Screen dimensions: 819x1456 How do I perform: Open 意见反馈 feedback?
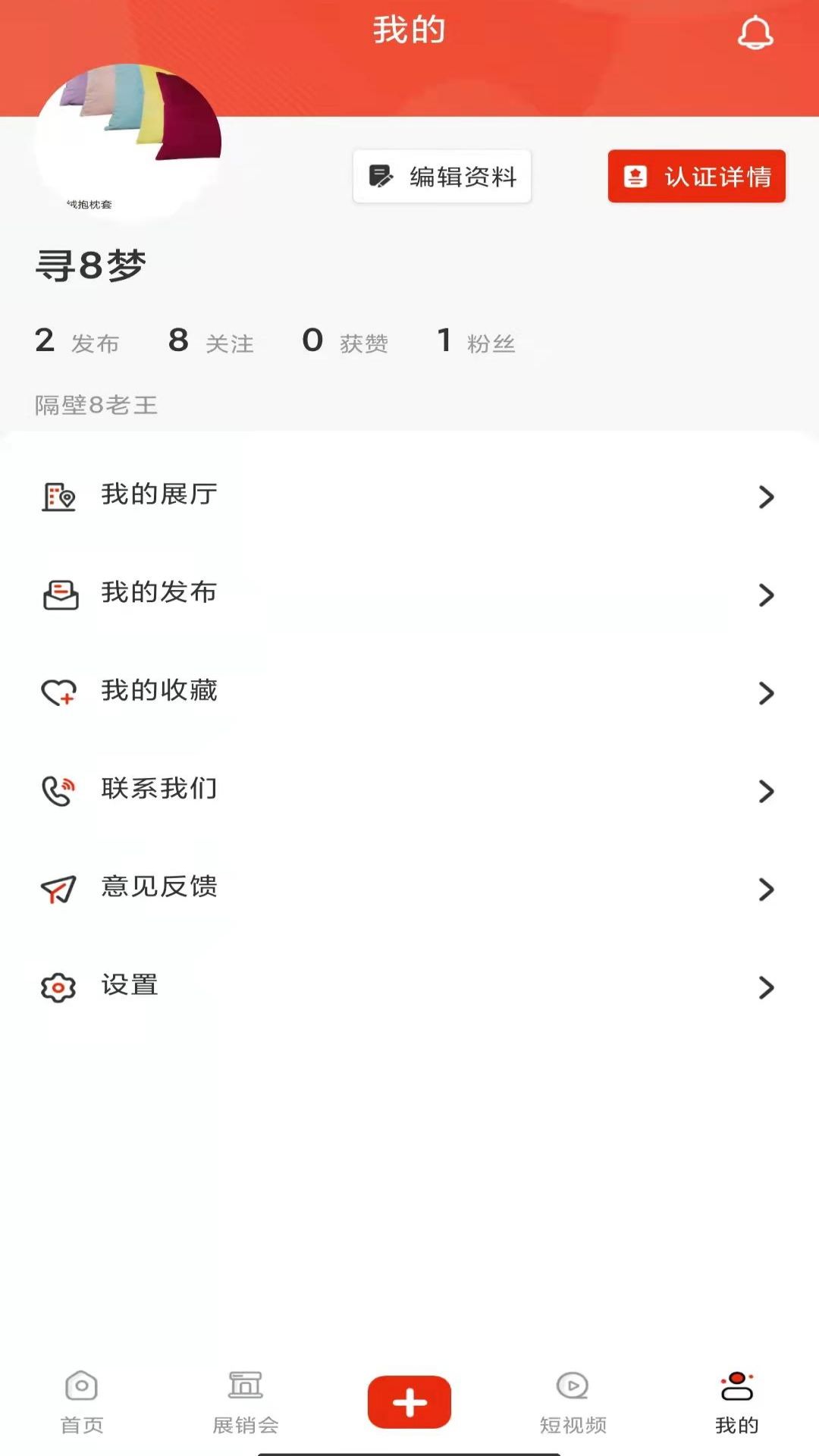click(409, 888)
